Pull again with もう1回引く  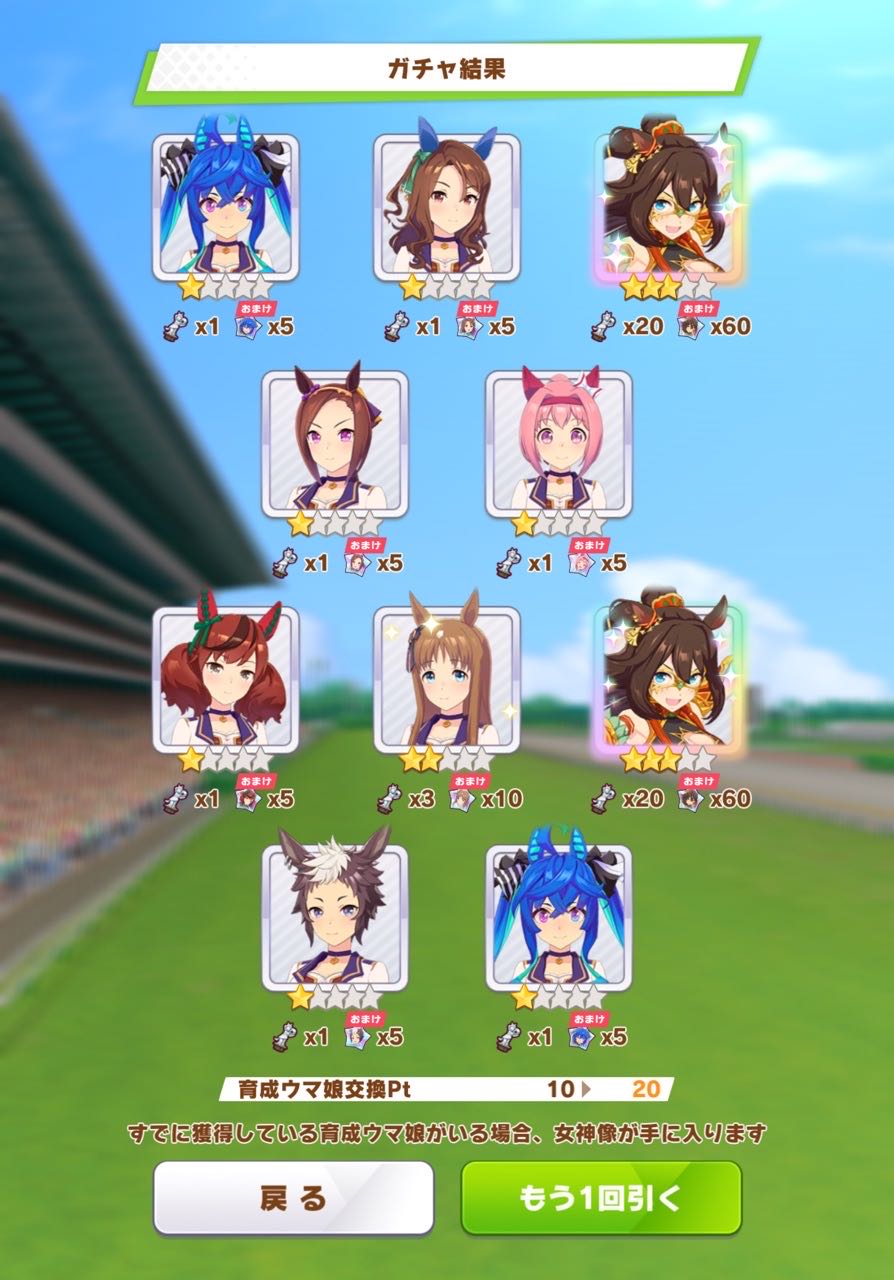click(x=601, y=1197)
